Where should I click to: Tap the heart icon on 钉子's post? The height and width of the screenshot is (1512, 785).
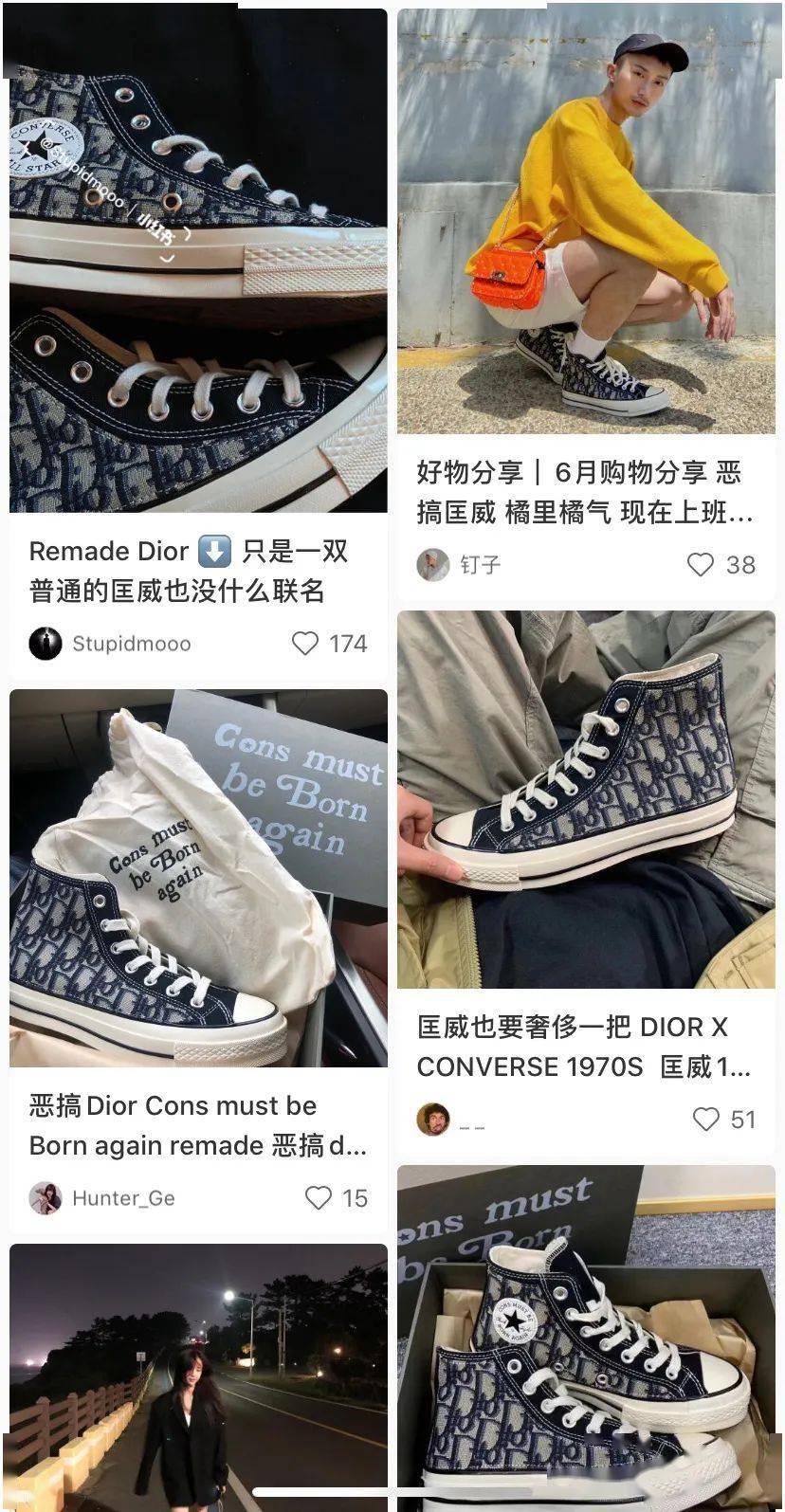coord(700,565)
